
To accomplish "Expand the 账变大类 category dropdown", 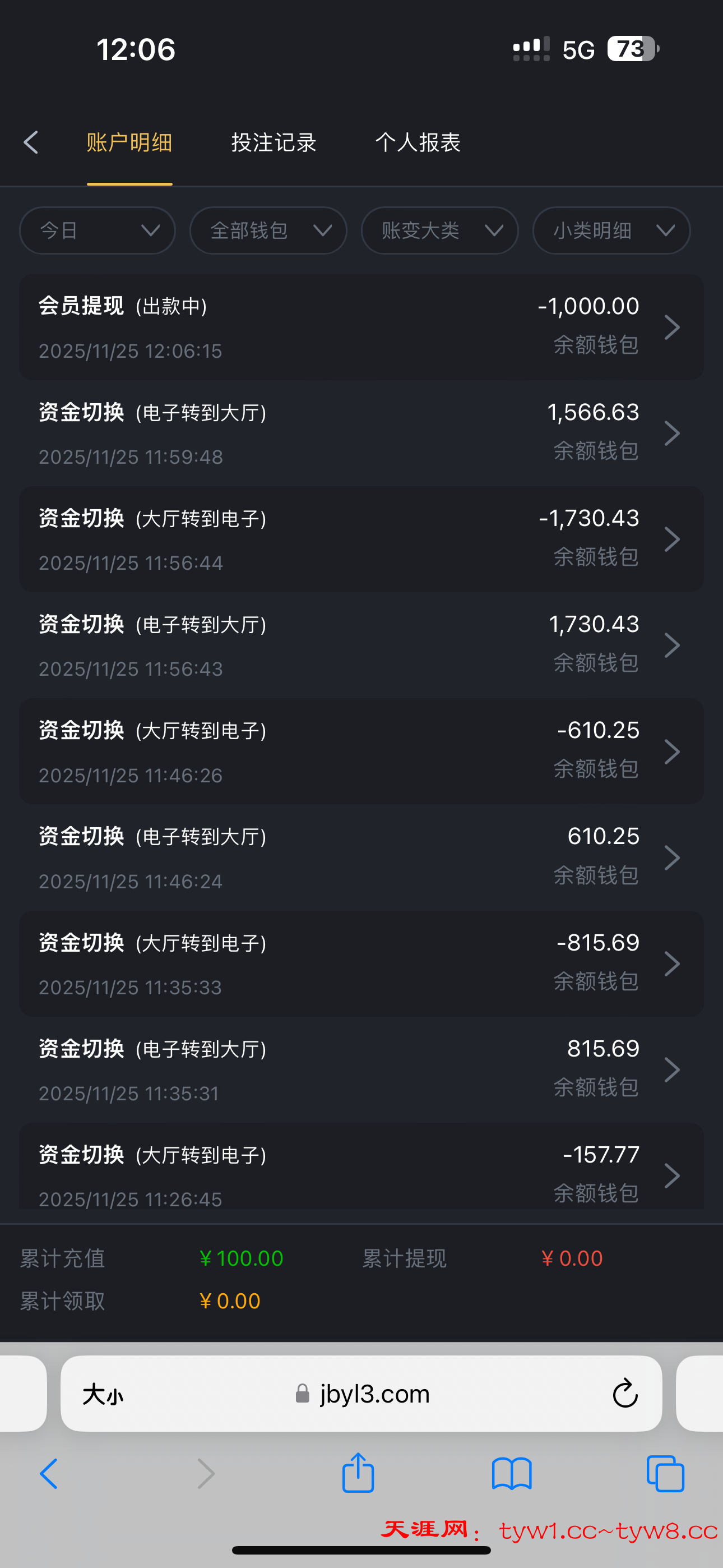I will [439, 230].
